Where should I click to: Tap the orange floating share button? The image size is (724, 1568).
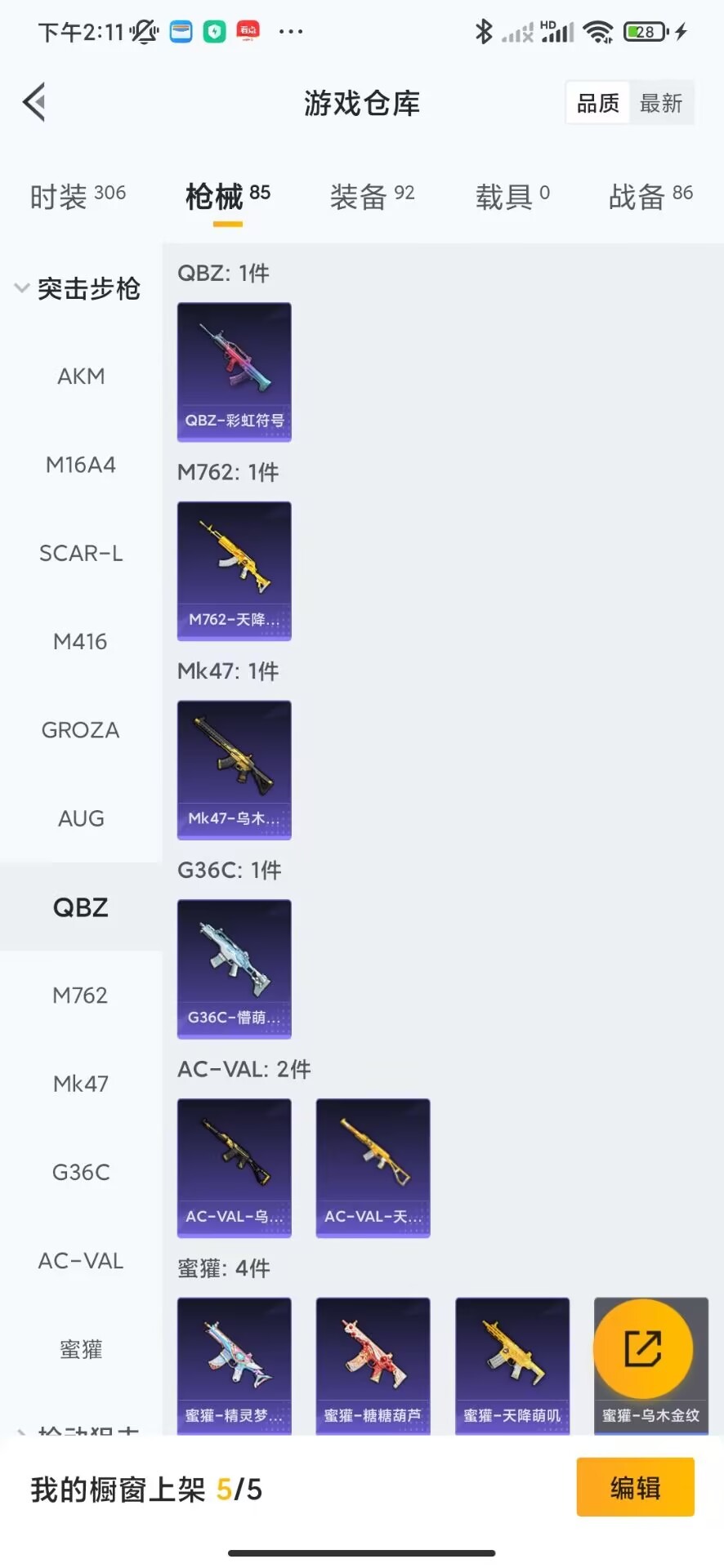coord(643,1348)
